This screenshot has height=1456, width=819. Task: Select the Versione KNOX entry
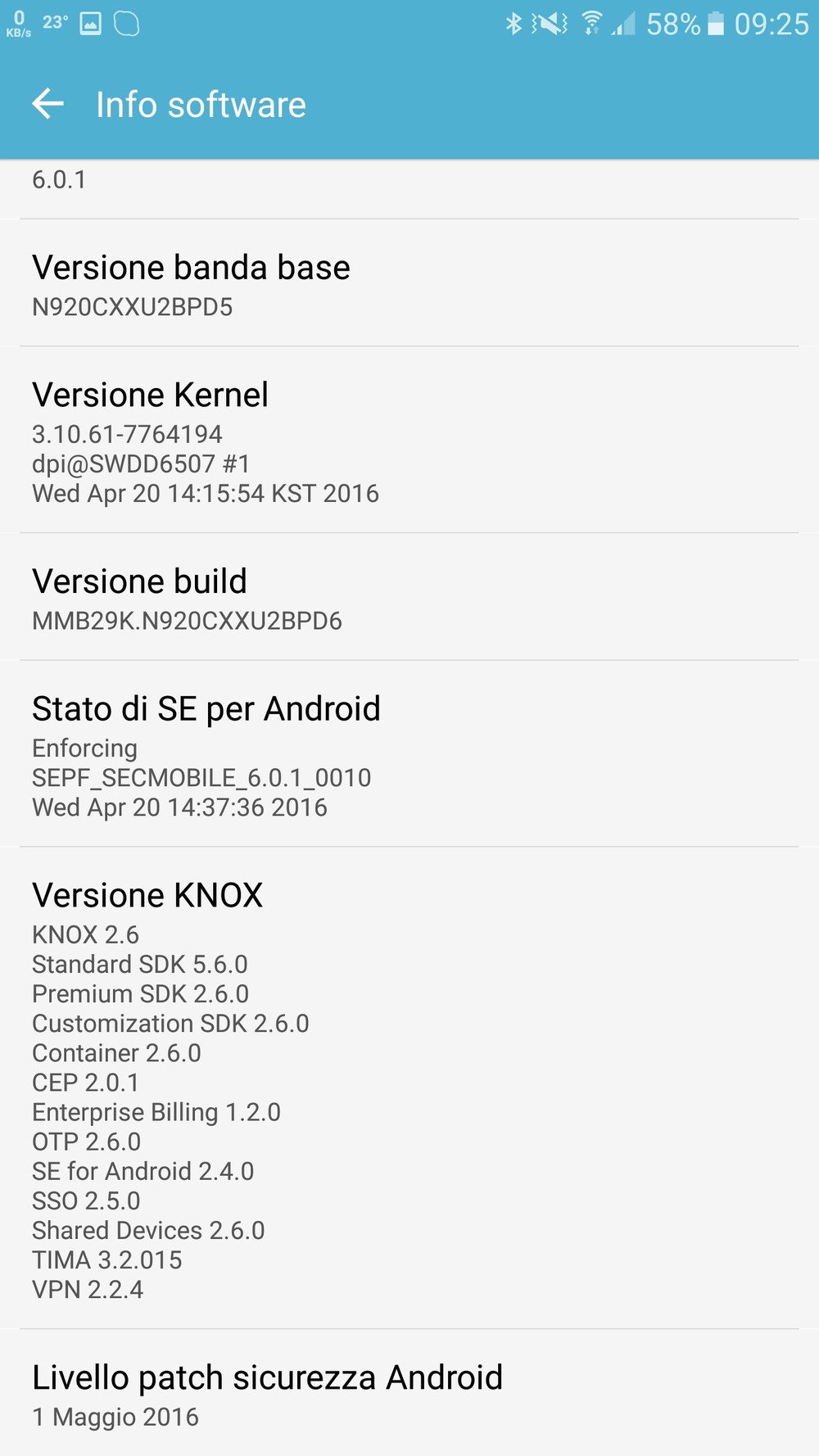(409, 1088)
